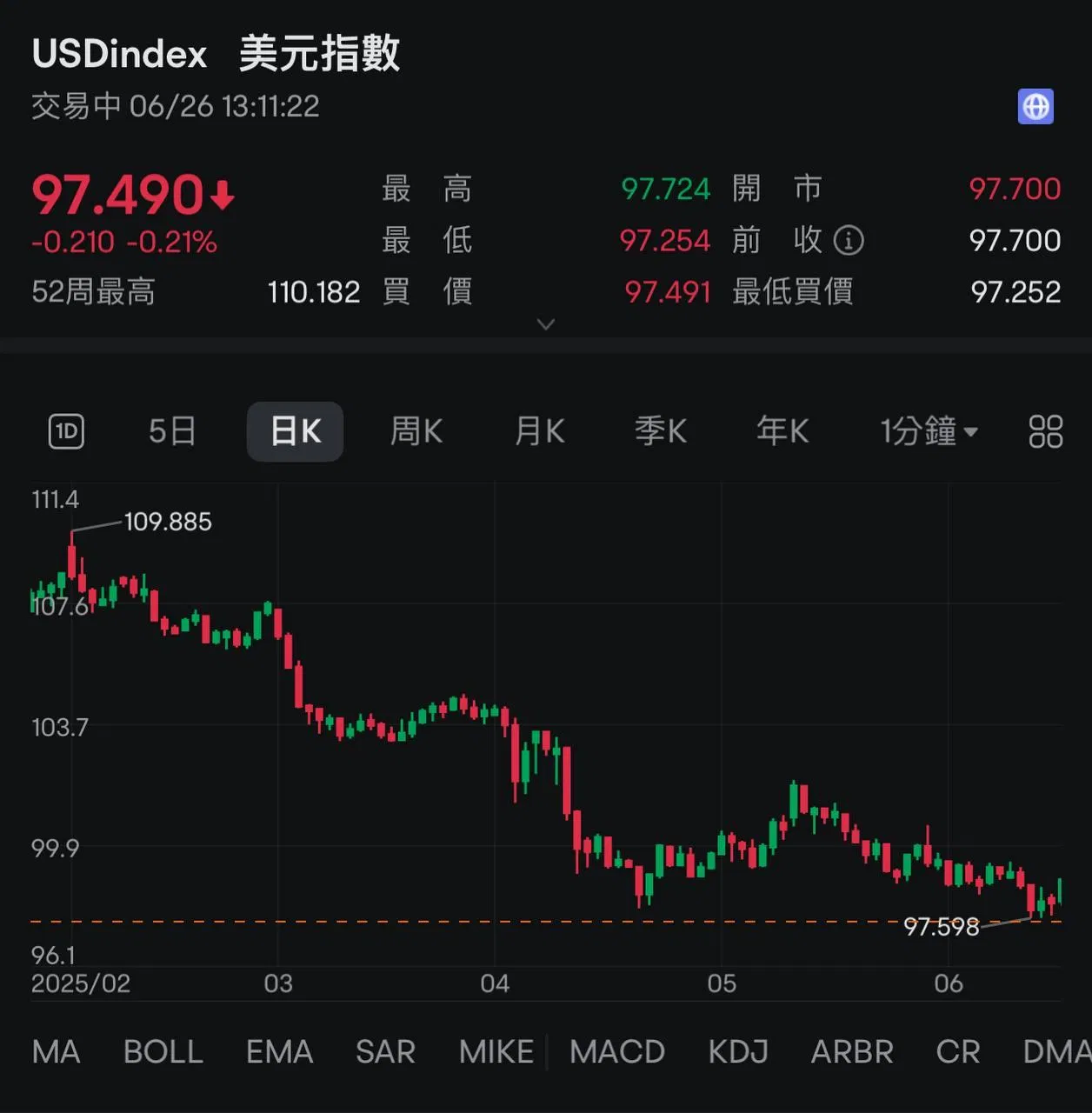Apply the BOLL indicator
The height and width of the screenshot is (1113, 1092).
coord(163,1052)
